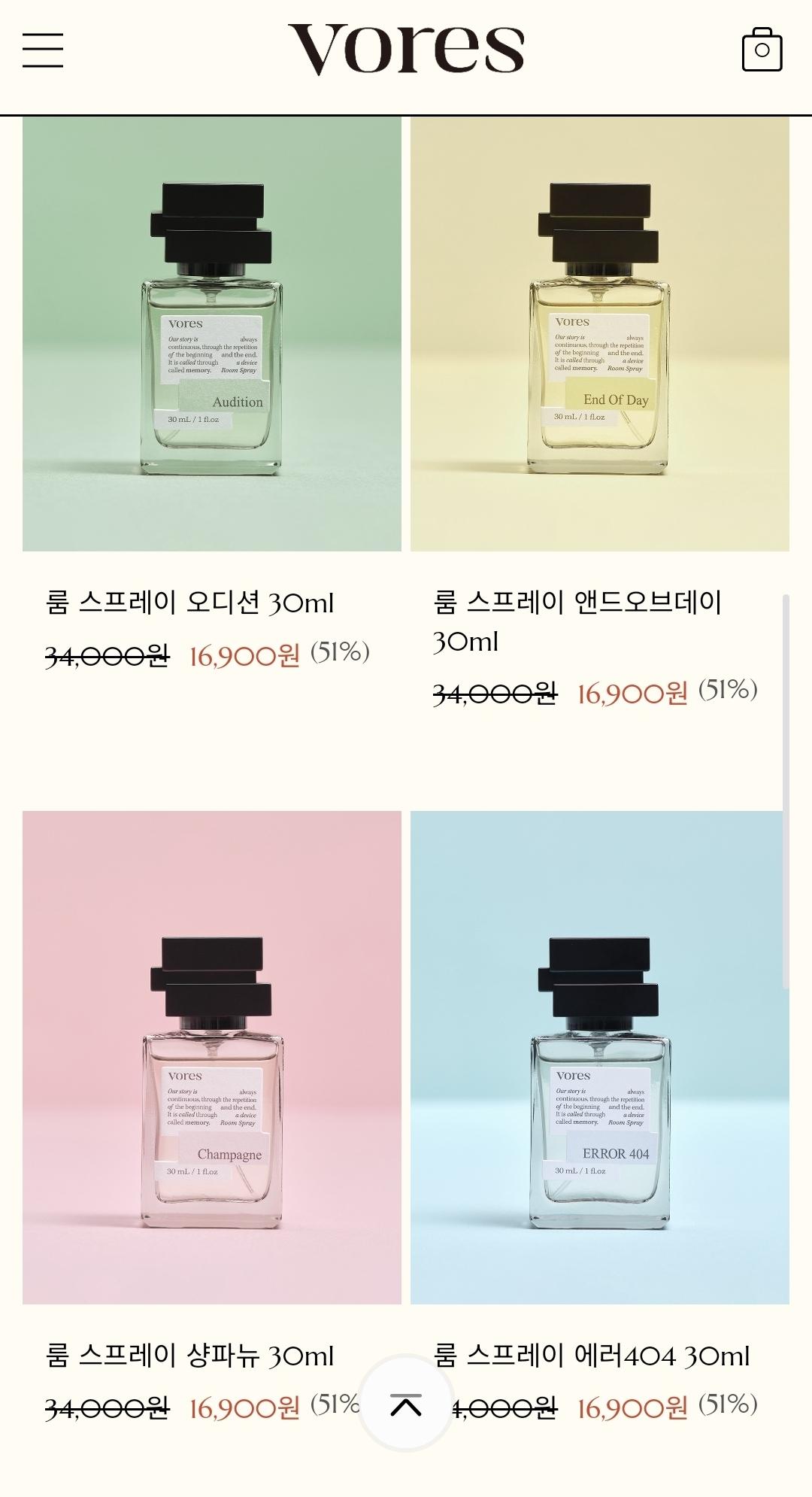Open the Audition room spray product image
Screen dimensions: 812x1497
[x=212, y=334]
